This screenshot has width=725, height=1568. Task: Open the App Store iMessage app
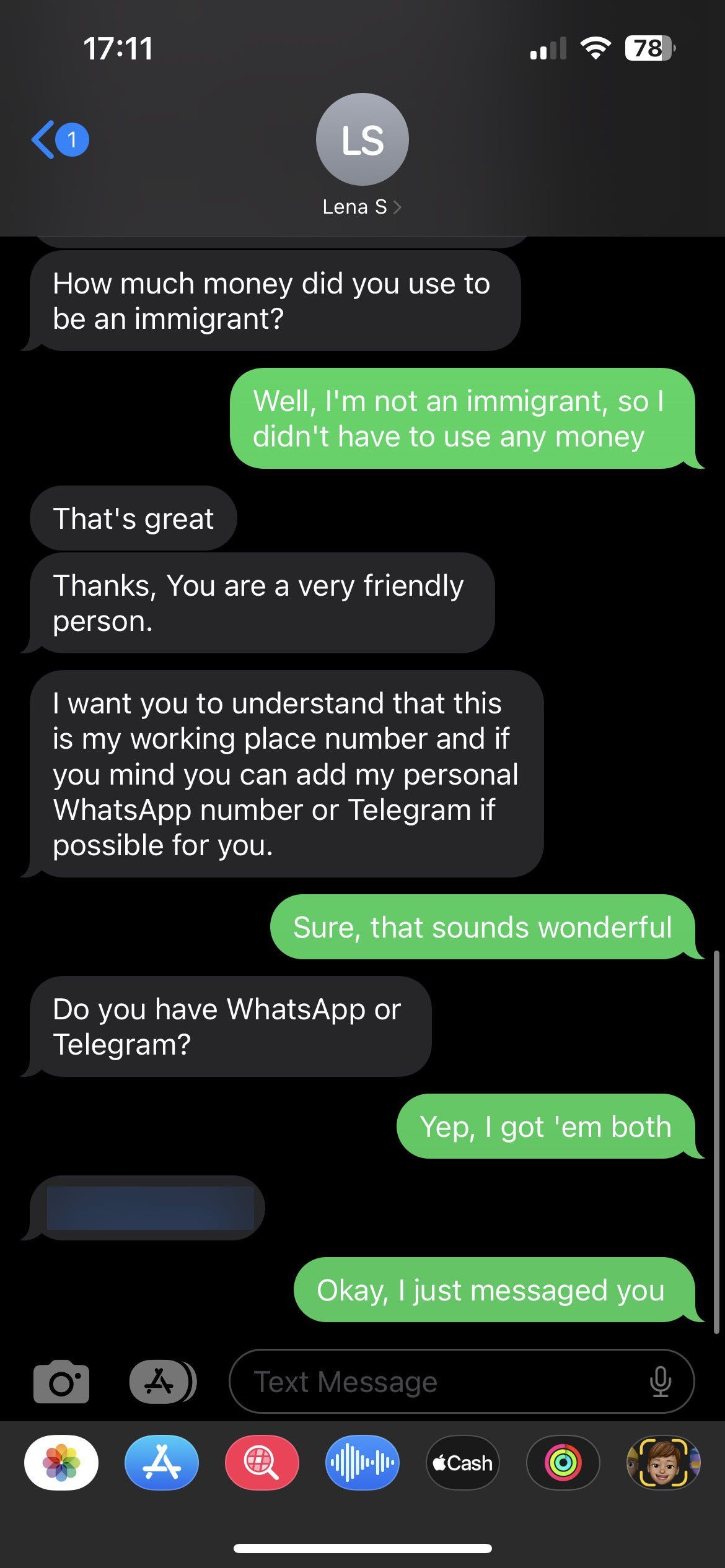tap(162, 1463)
